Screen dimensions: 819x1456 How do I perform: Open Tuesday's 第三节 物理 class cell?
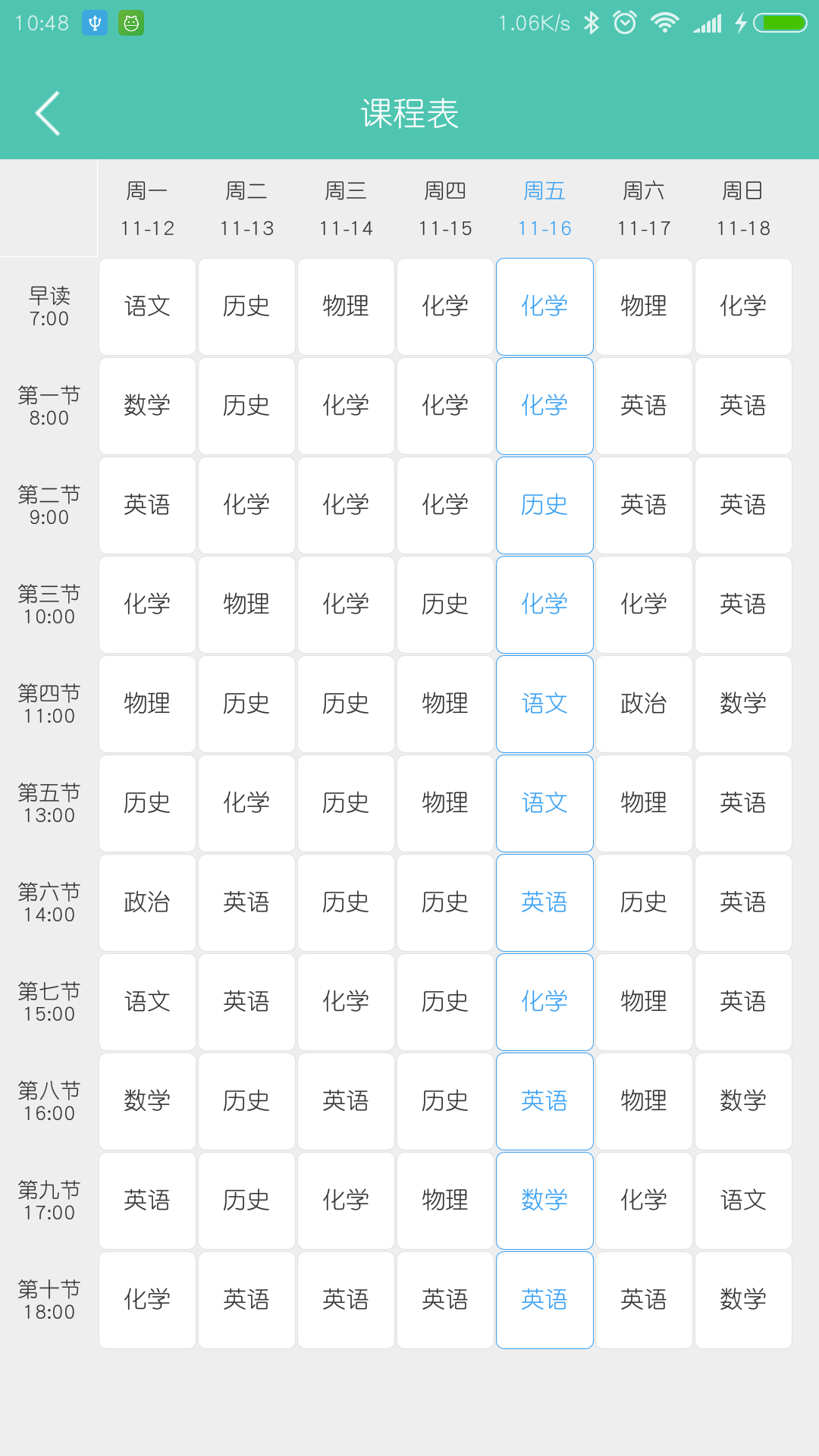click(246, 604)
